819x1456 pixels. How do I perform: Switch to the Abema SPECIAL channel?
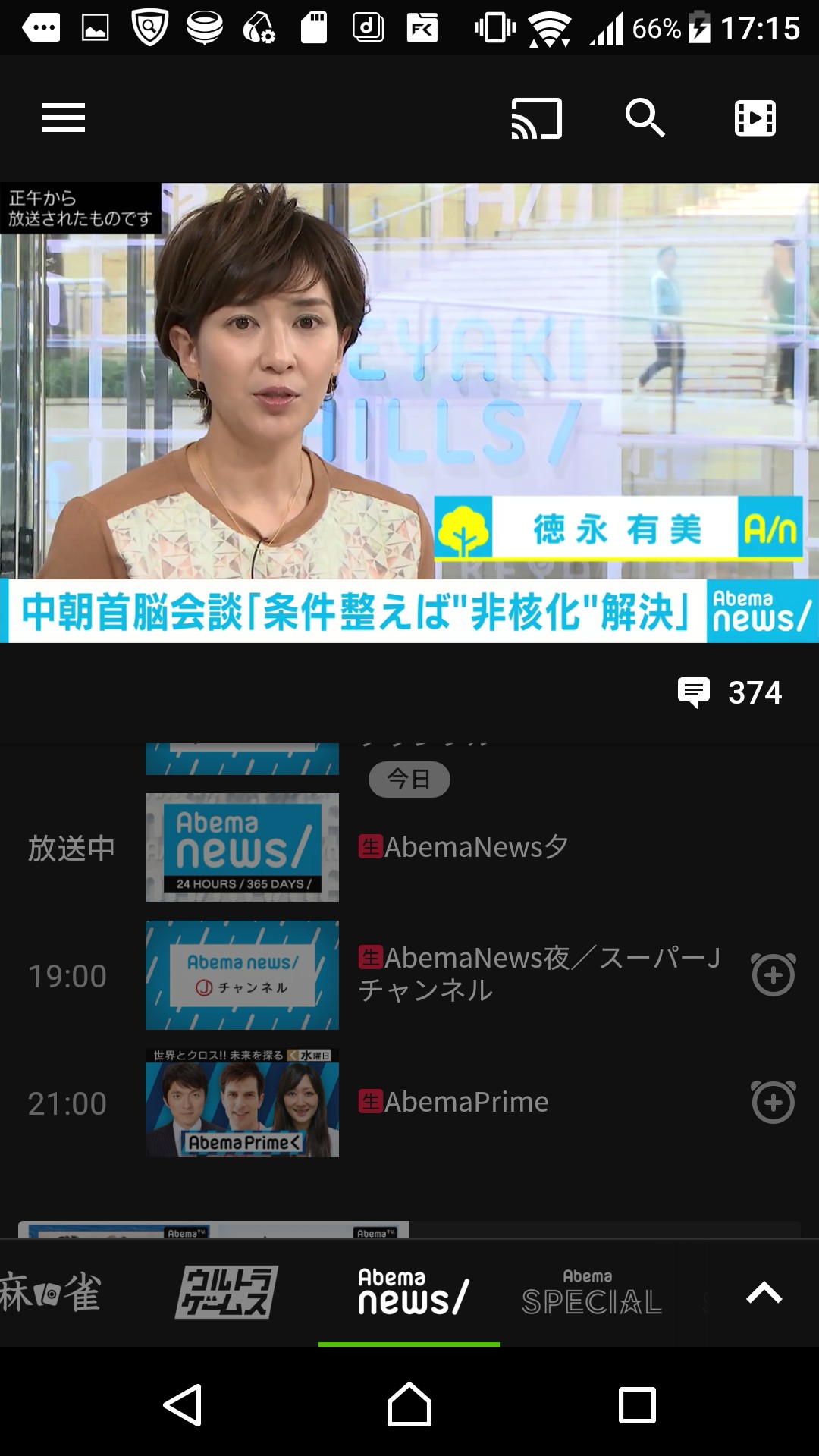(x=591, y=1293)
